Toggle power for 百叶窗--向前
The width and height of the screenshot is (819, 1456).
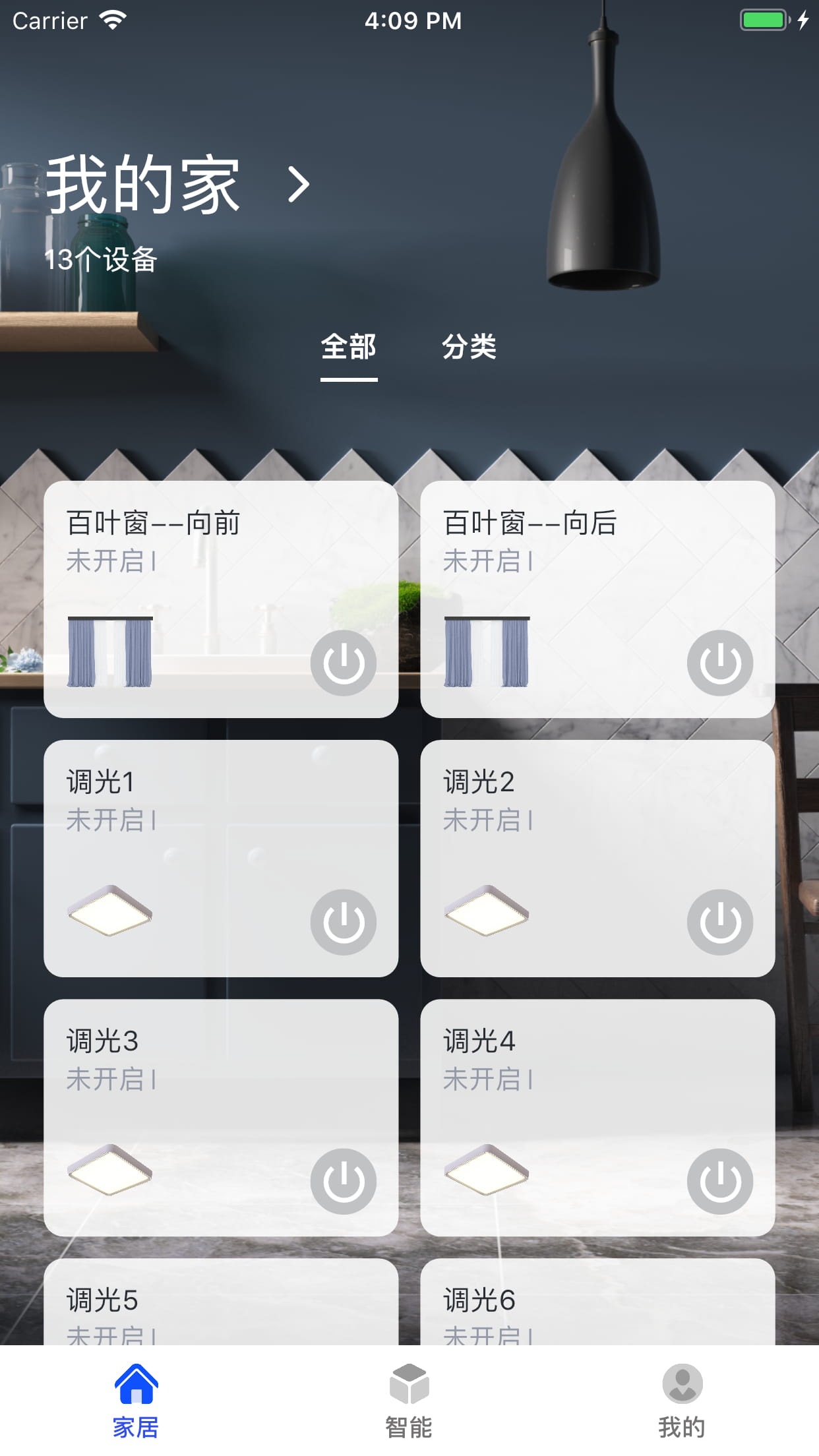coord(344,663)
